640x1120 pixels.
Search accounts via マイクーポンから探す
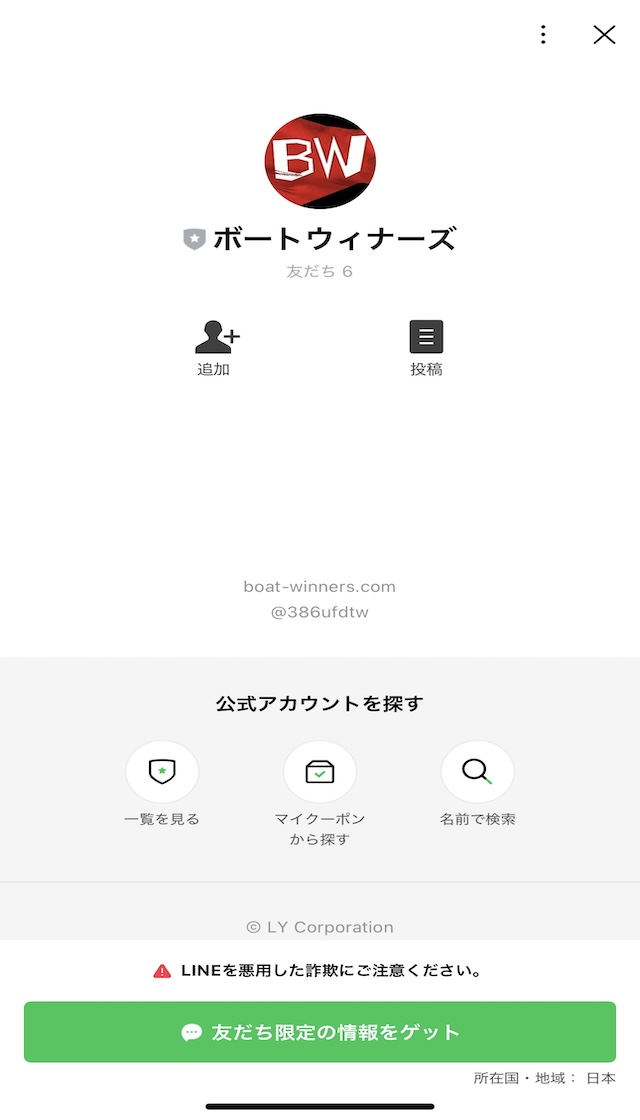tap(320, 772)
